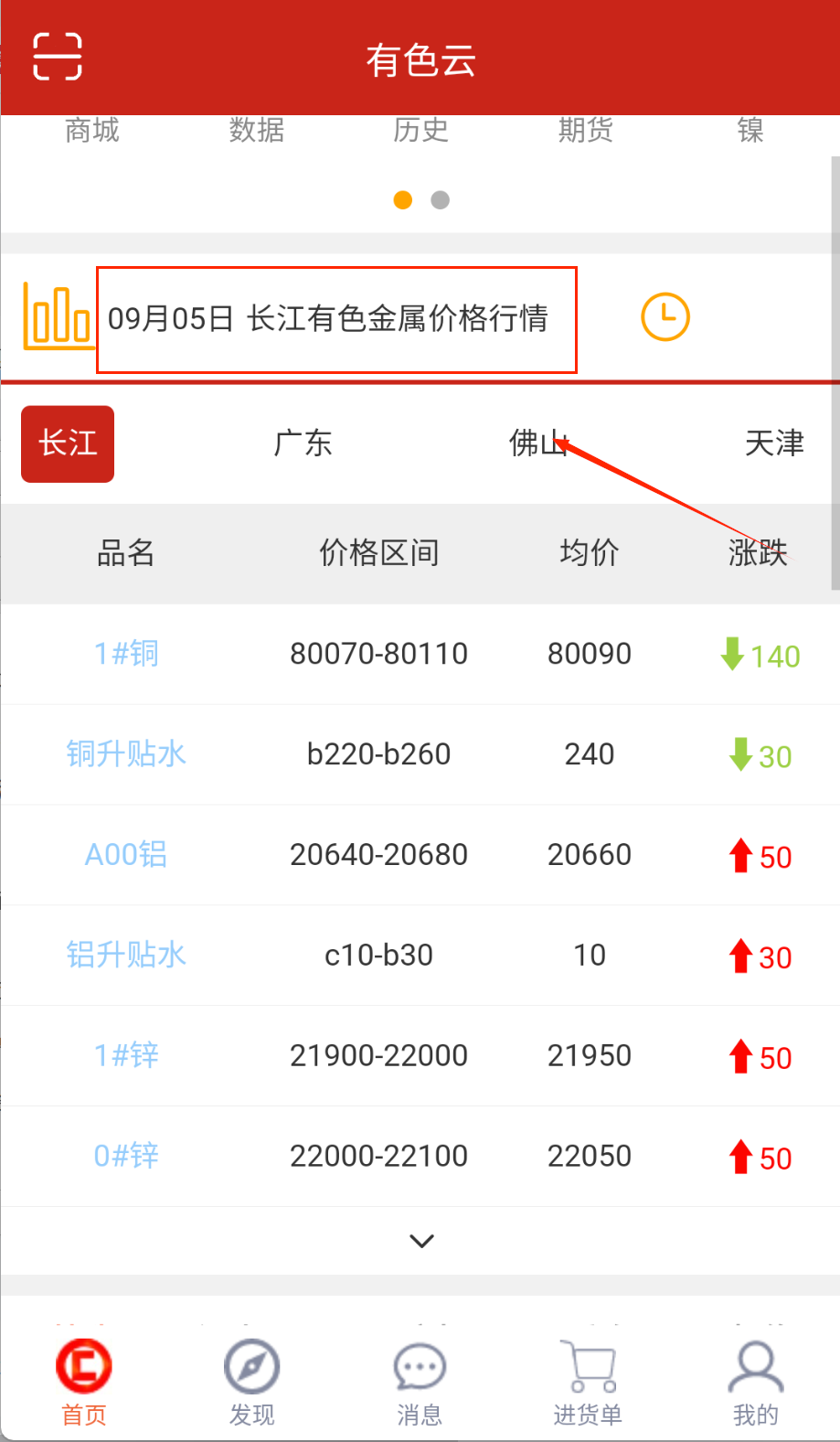
Task: Open the 镍 shortcut
Action: 750,131
